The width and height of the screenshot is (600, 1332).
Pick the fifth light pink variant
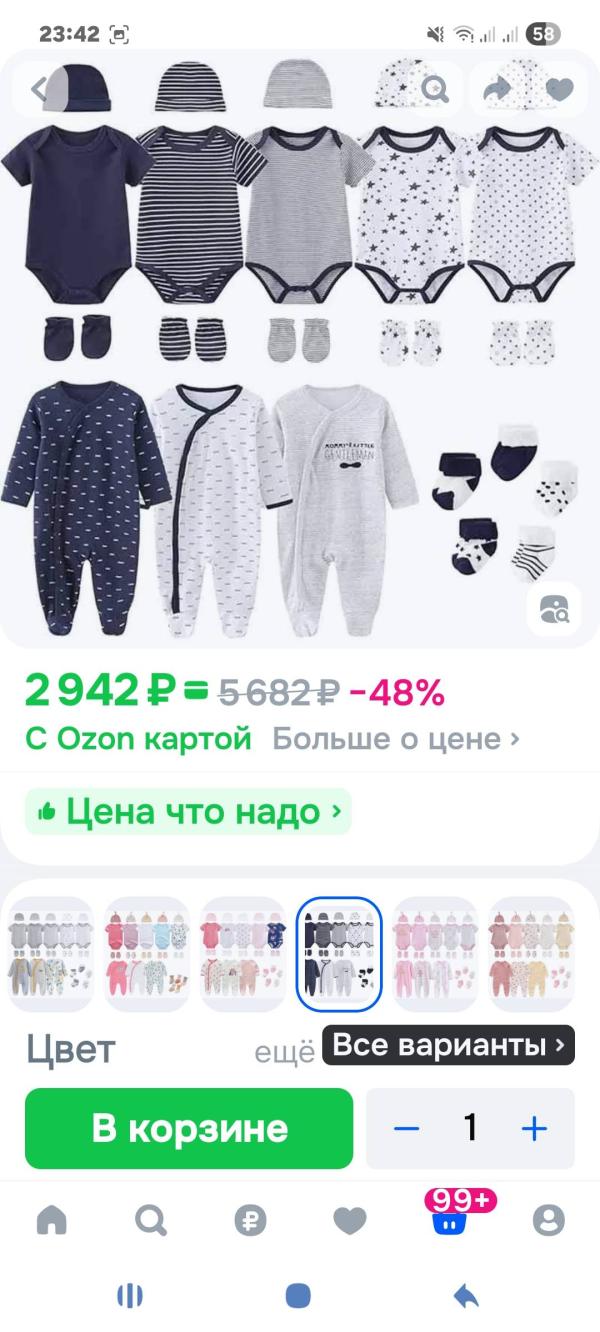(x=435, y=954)
